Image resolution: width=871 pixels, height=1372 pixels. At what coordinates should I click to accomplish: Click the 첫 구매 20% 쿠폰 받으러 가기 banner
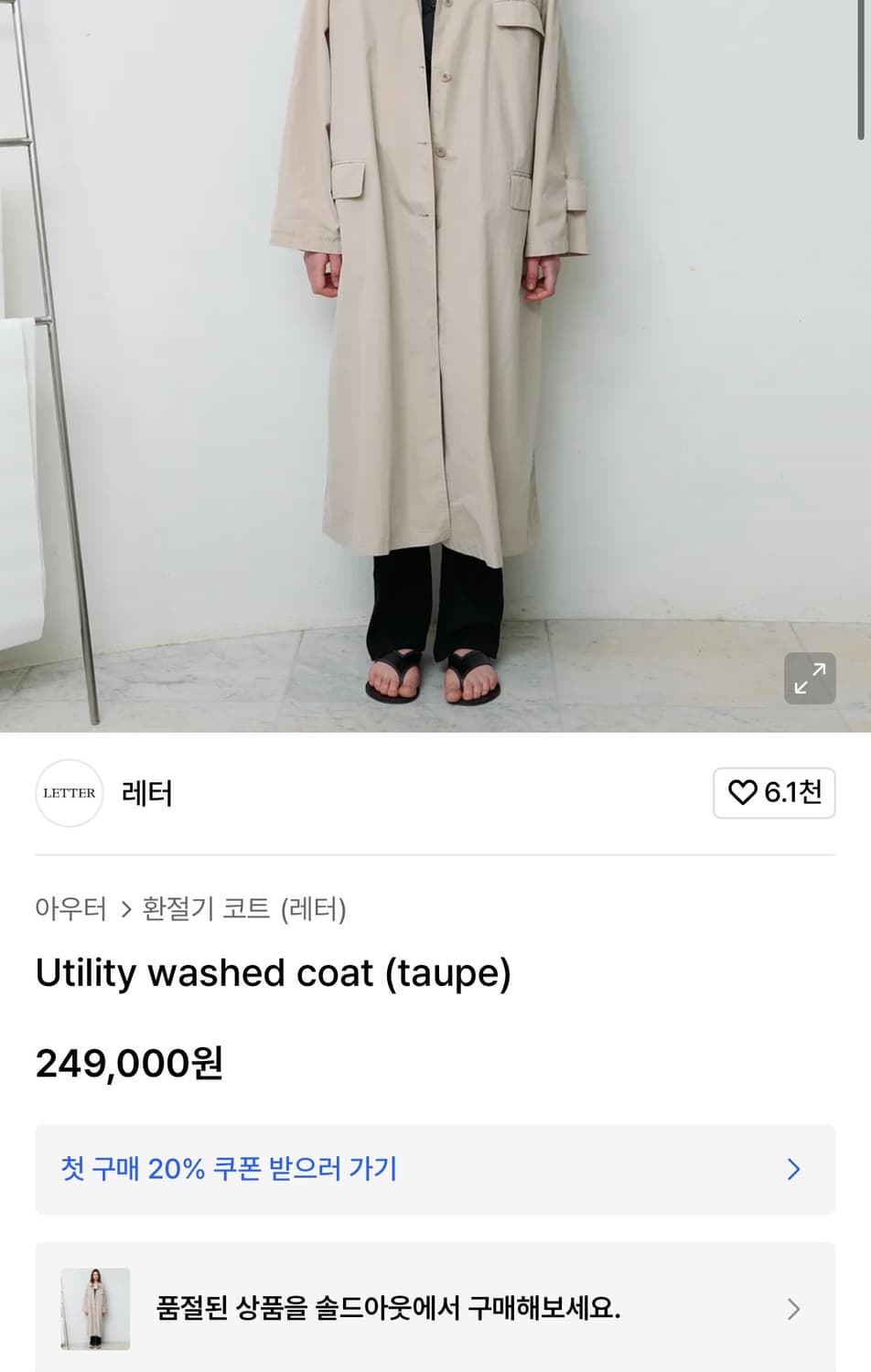435,1169
